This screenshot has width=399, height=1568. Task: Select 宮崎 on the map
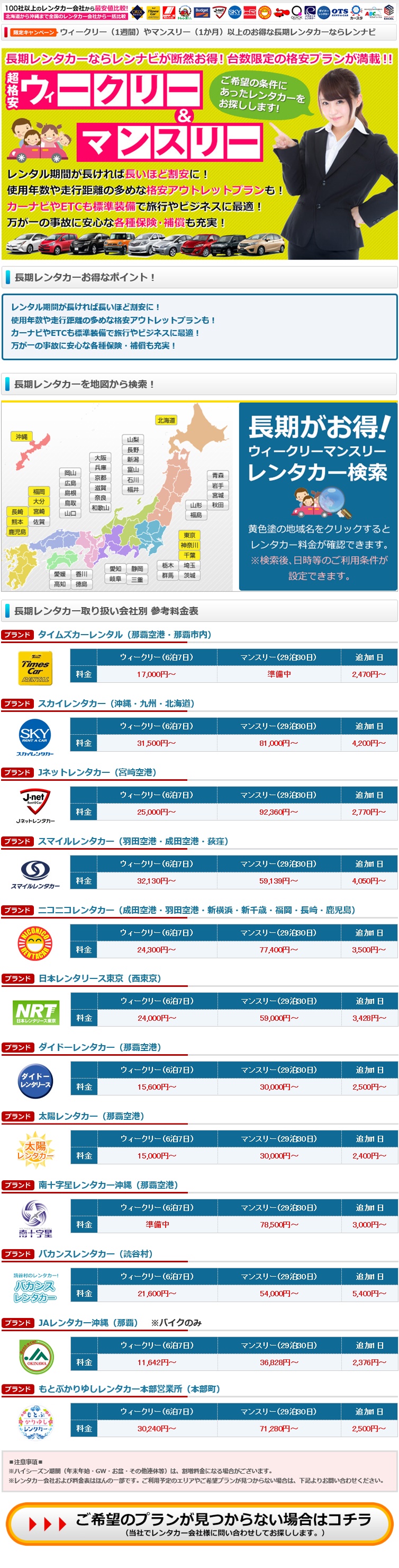click(x=39, y=511)
